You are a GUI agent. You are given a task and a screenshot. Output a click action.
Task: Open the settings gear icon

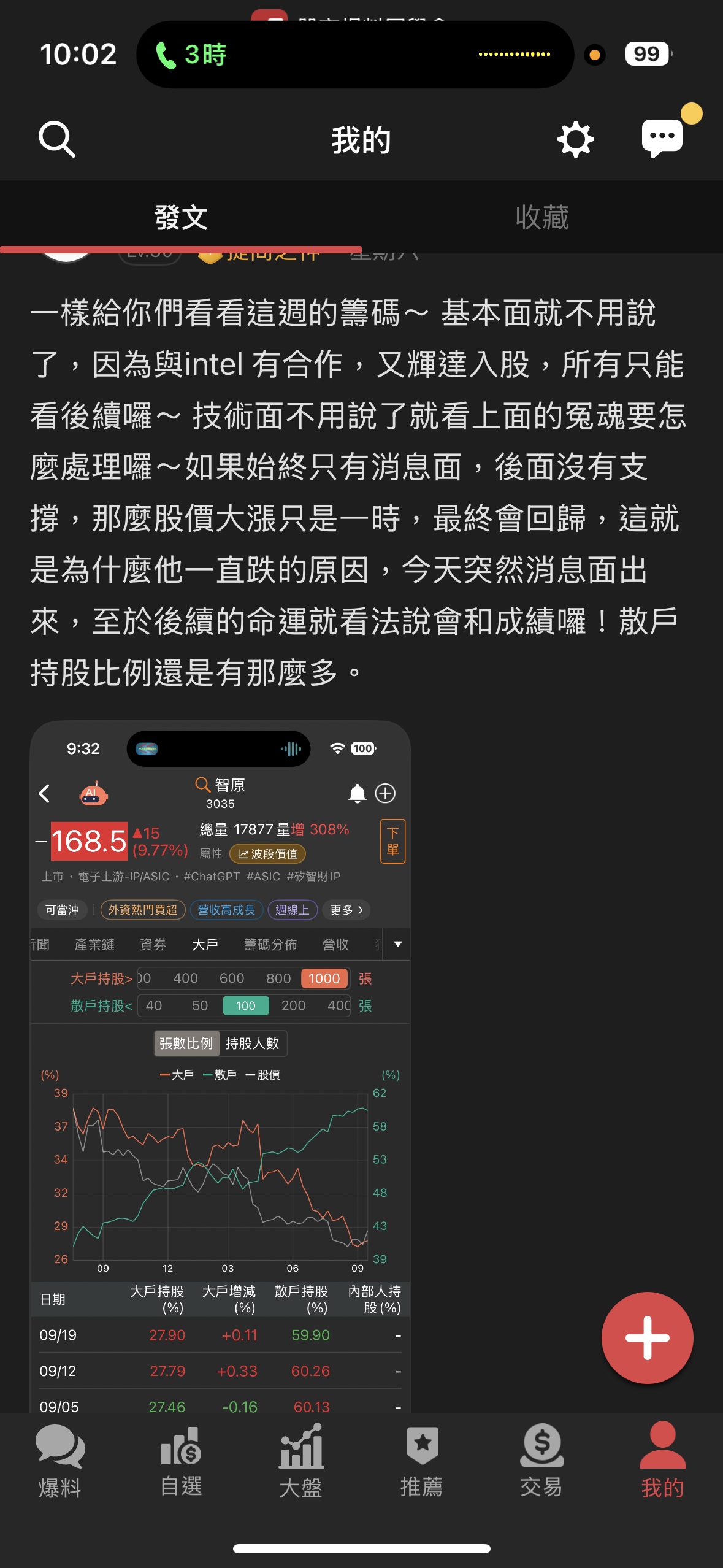pyautogui.click(x=575, y=138)
